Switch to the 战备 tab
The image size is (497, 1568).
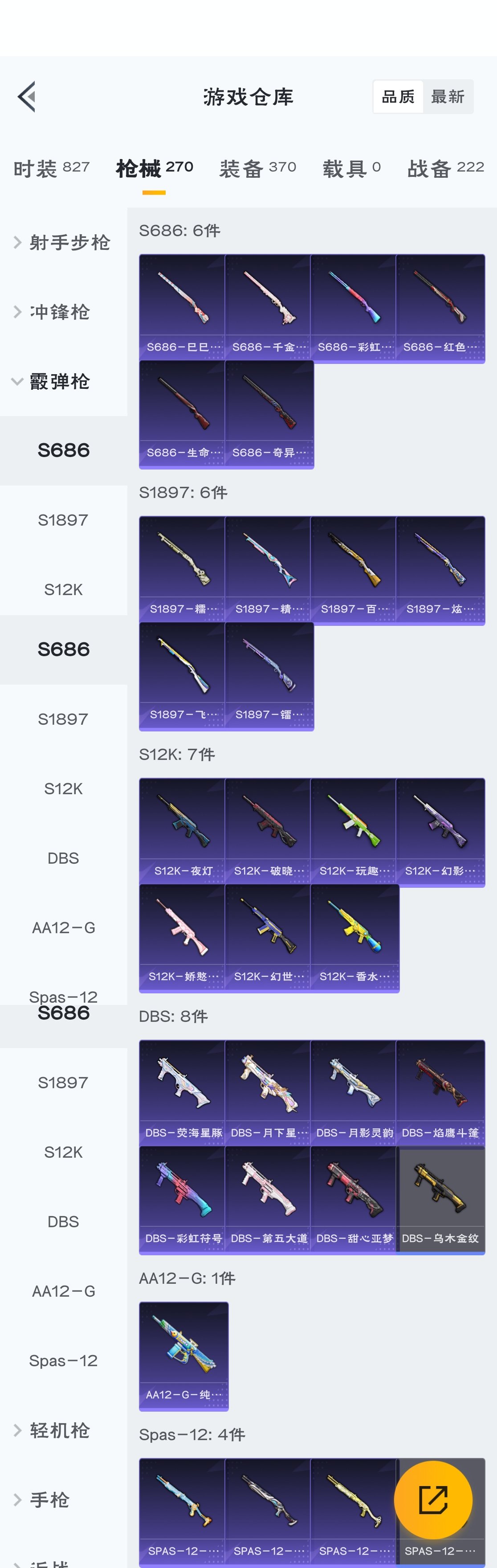point(445,168)
